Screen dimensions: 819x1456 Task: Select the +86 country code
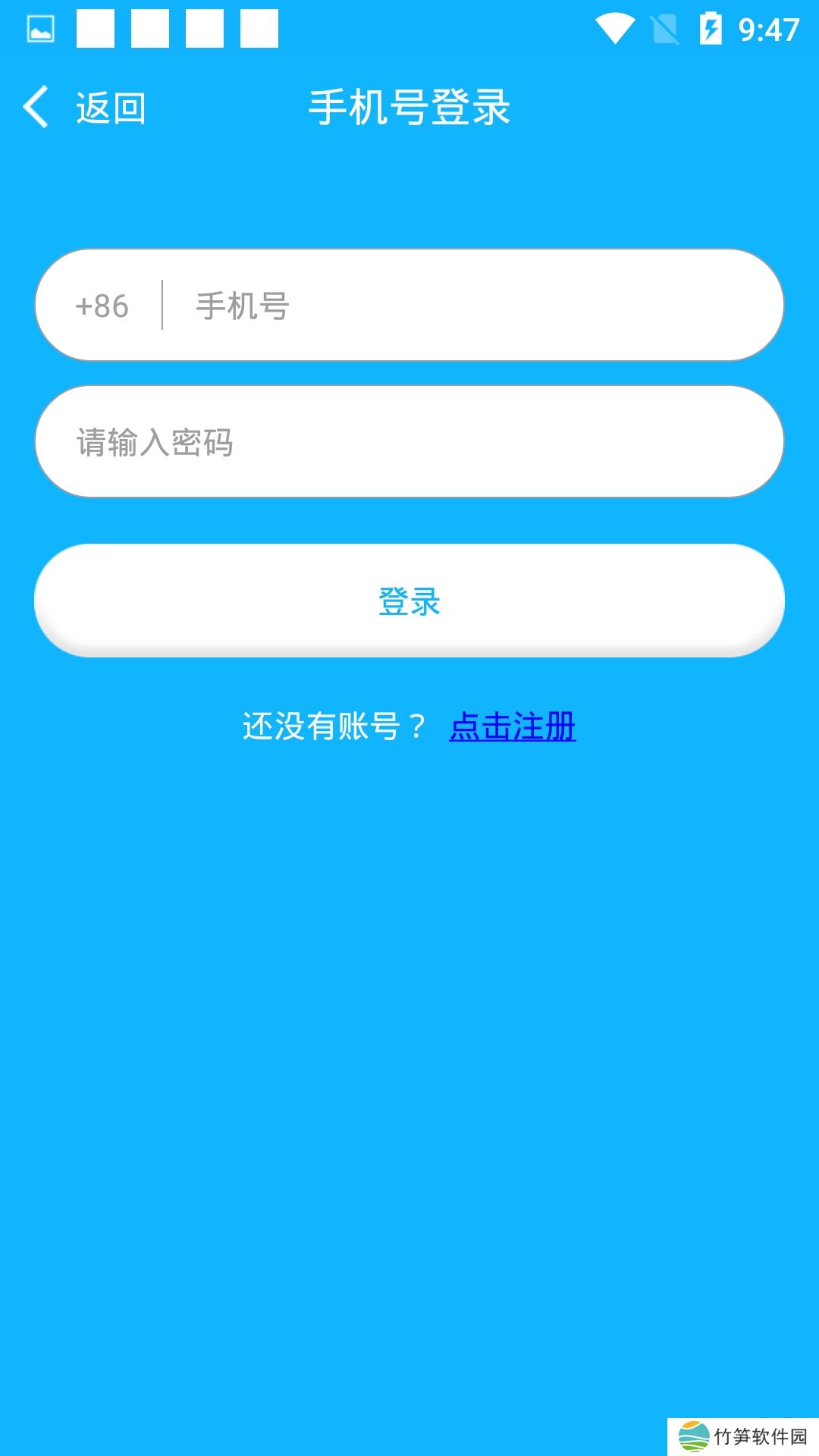coord(102,306)
